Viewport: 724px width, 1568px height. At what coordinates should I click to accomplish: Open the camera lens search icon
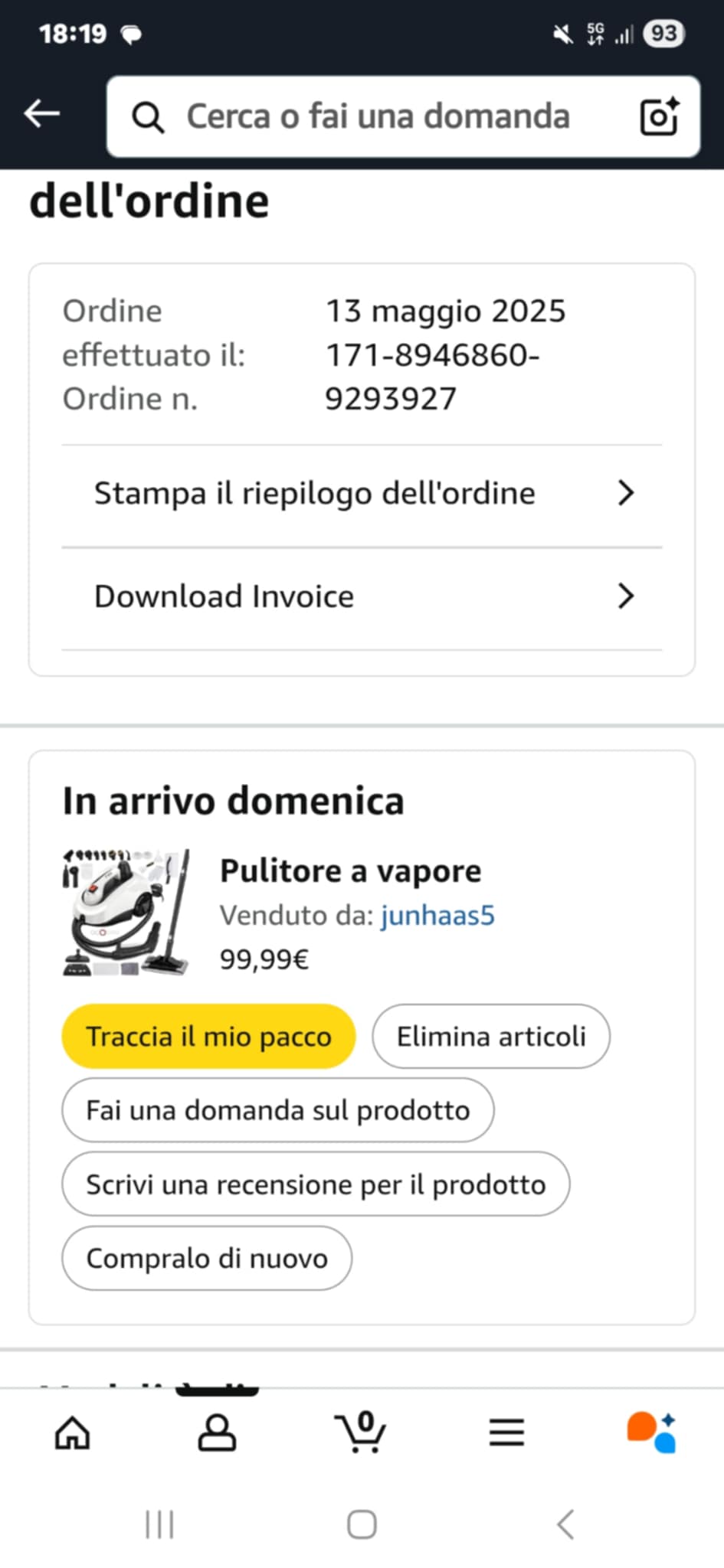659,116
